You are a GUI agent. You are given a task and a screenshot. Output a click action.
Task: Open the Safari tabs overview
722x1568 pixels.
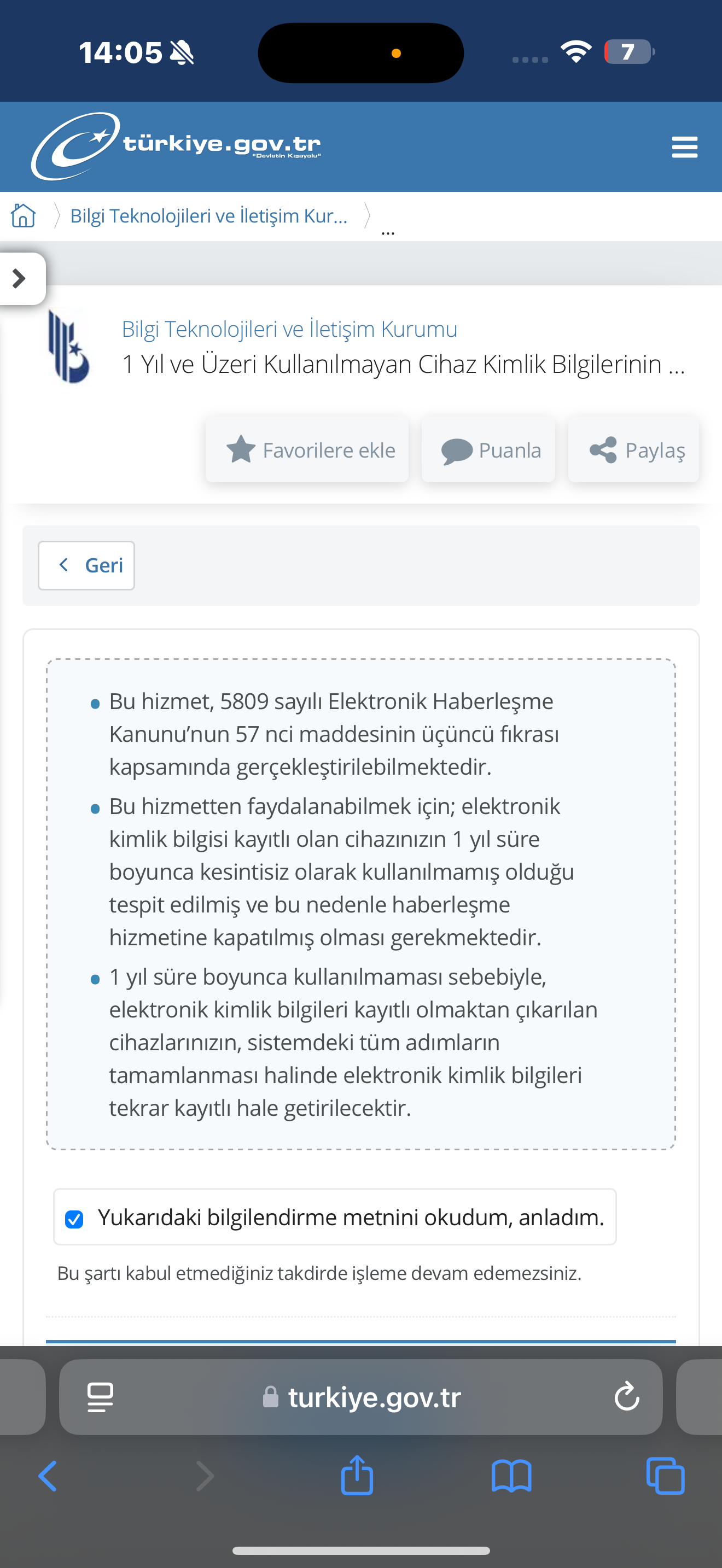click(x=665, y=1476)
